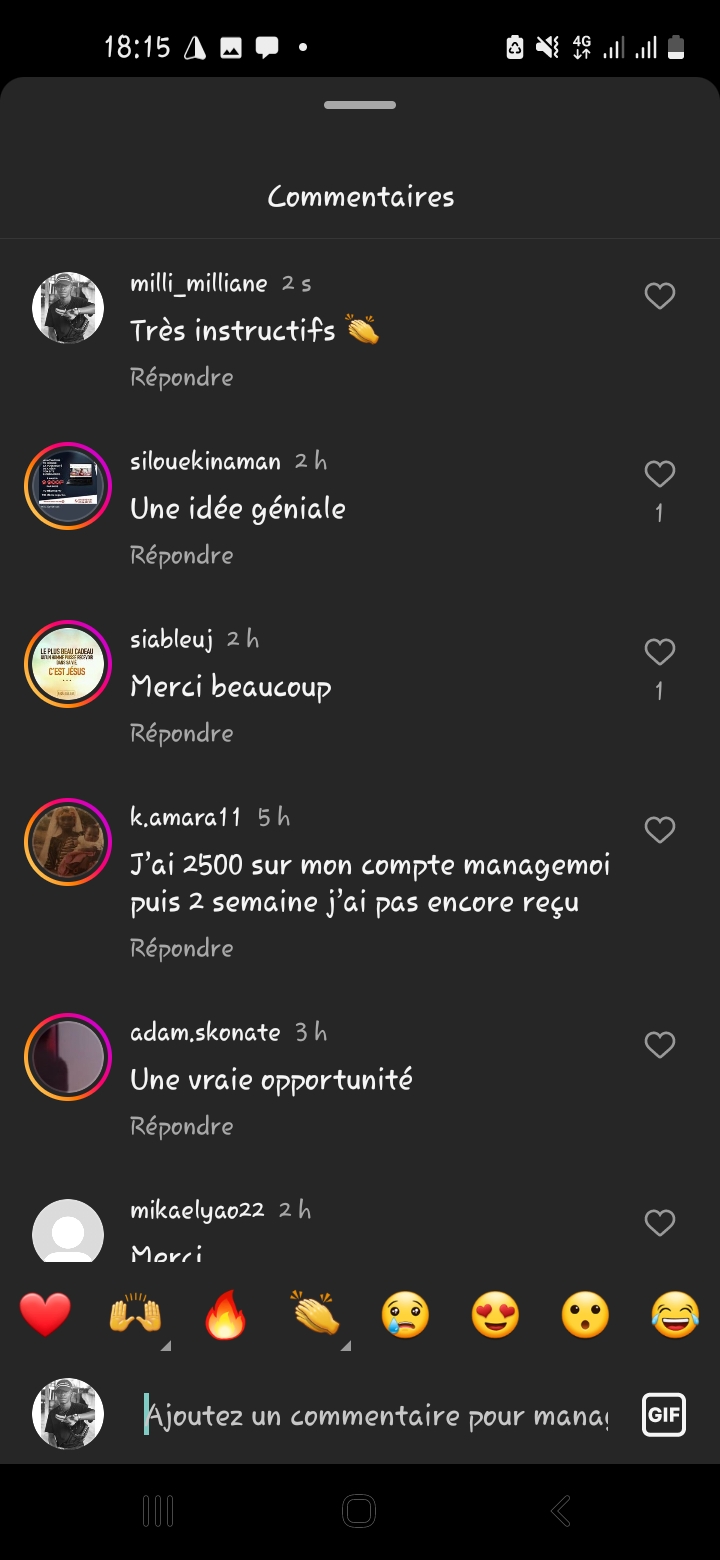Insert the fire emoji
This screenshot has width=720, height=1560.
coord(226,1315)
